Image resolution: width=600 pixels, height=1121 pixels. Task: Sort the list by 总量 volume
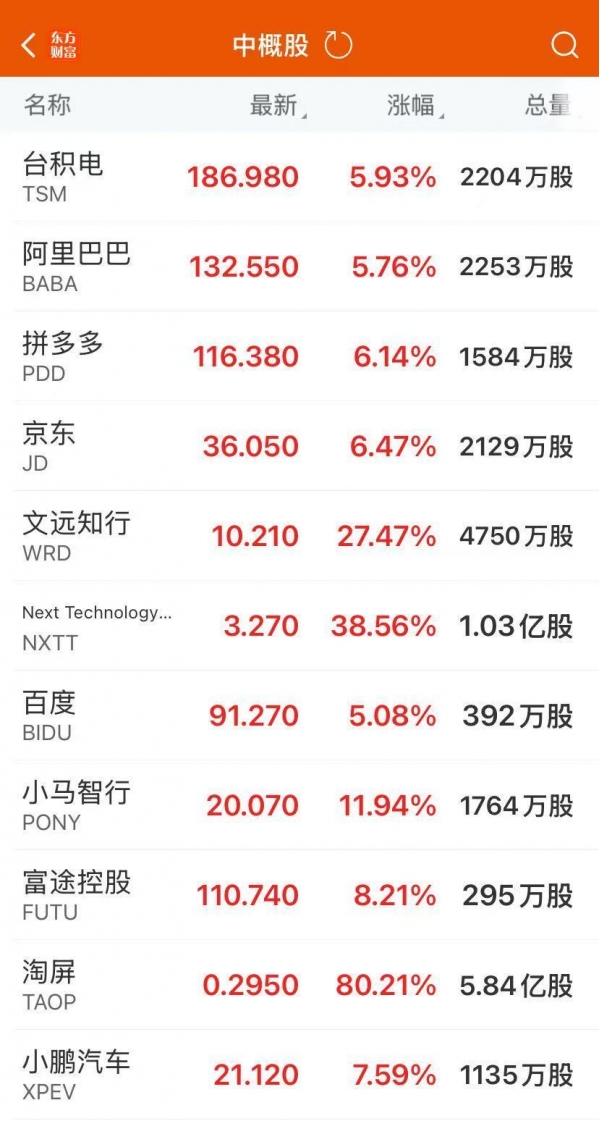(x=548, y=105)
